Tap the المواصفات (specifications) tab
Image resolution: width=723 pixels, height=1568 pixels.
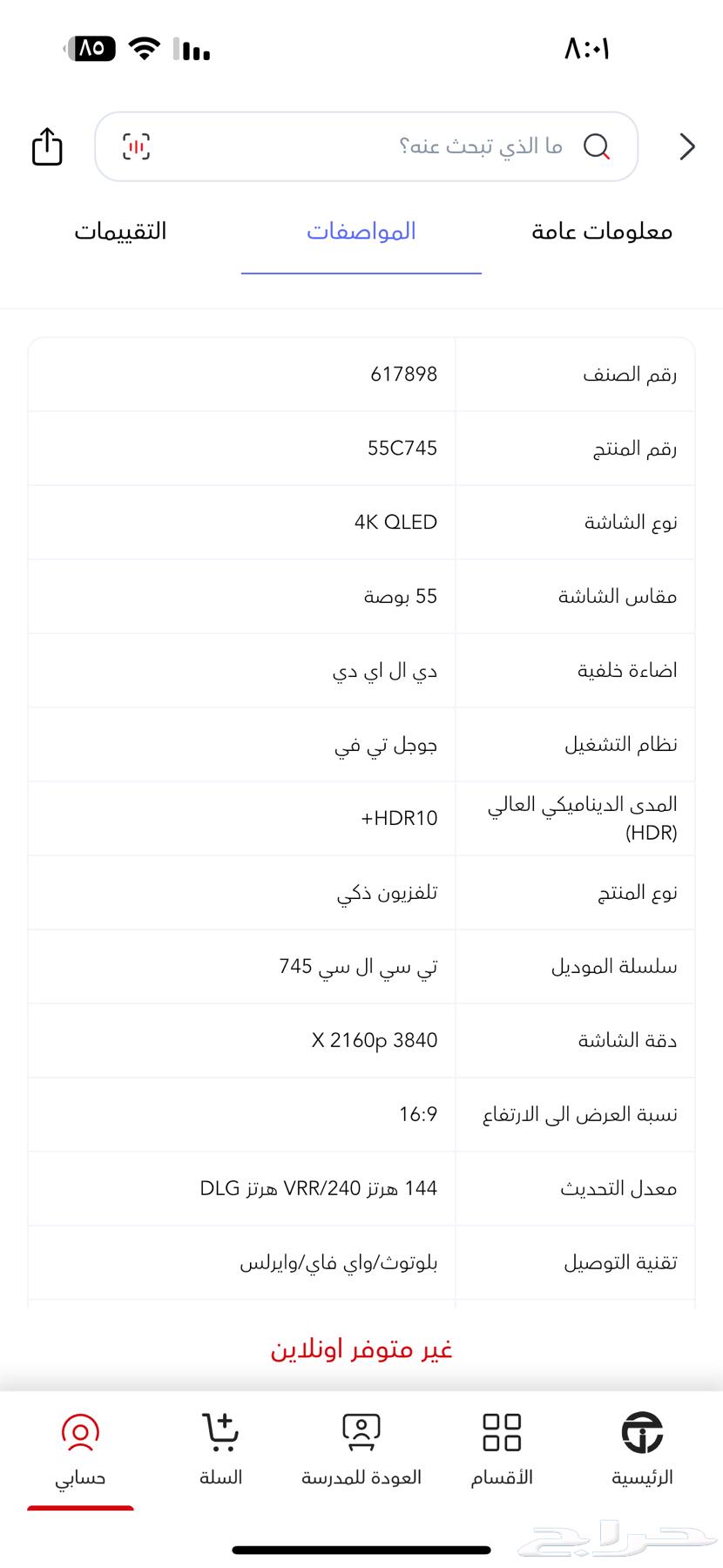tap(361, 231)
